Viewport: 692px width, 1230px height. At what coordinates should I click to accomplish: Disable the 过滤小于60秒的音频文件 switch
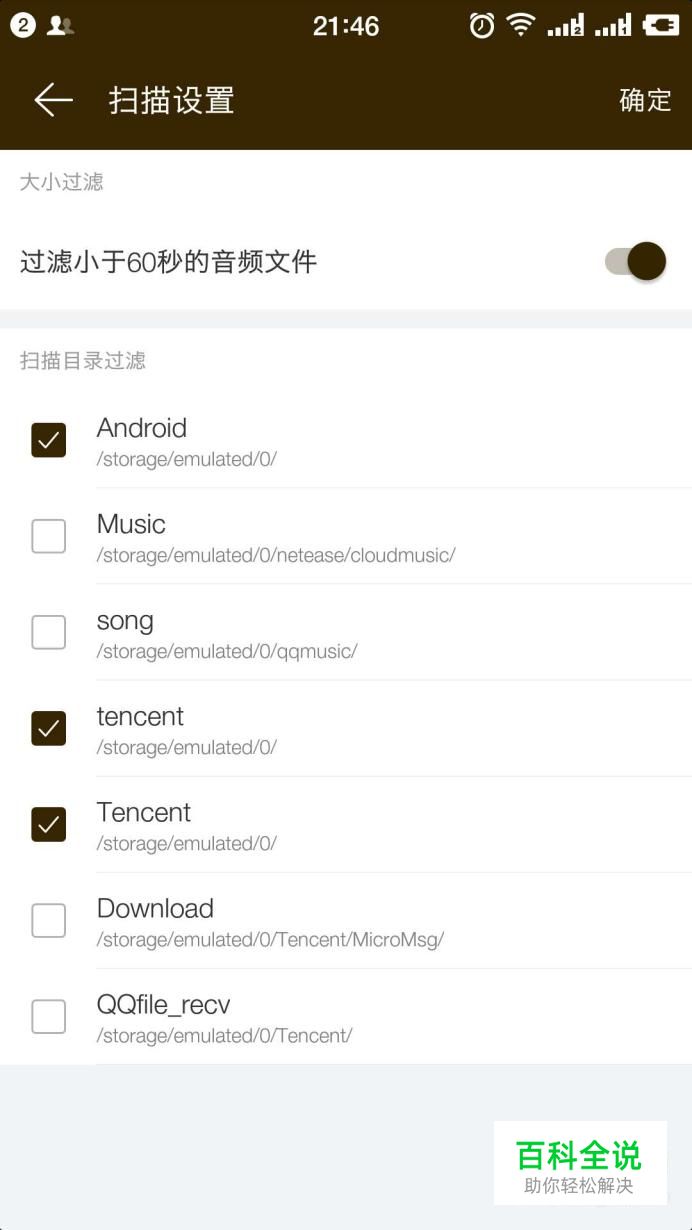(636, 262)
